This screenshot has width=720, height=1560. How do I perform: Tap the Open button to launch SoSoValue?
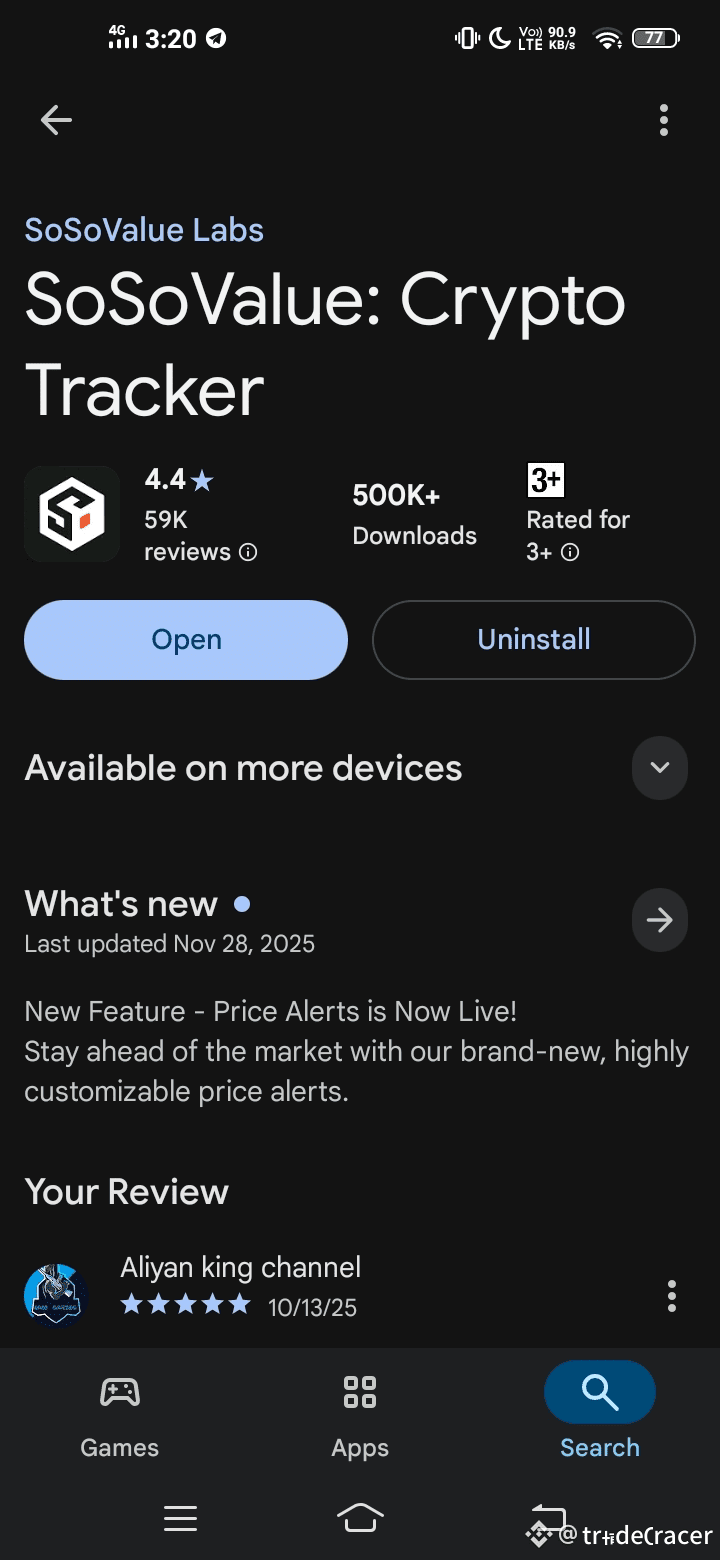[186, 640]
